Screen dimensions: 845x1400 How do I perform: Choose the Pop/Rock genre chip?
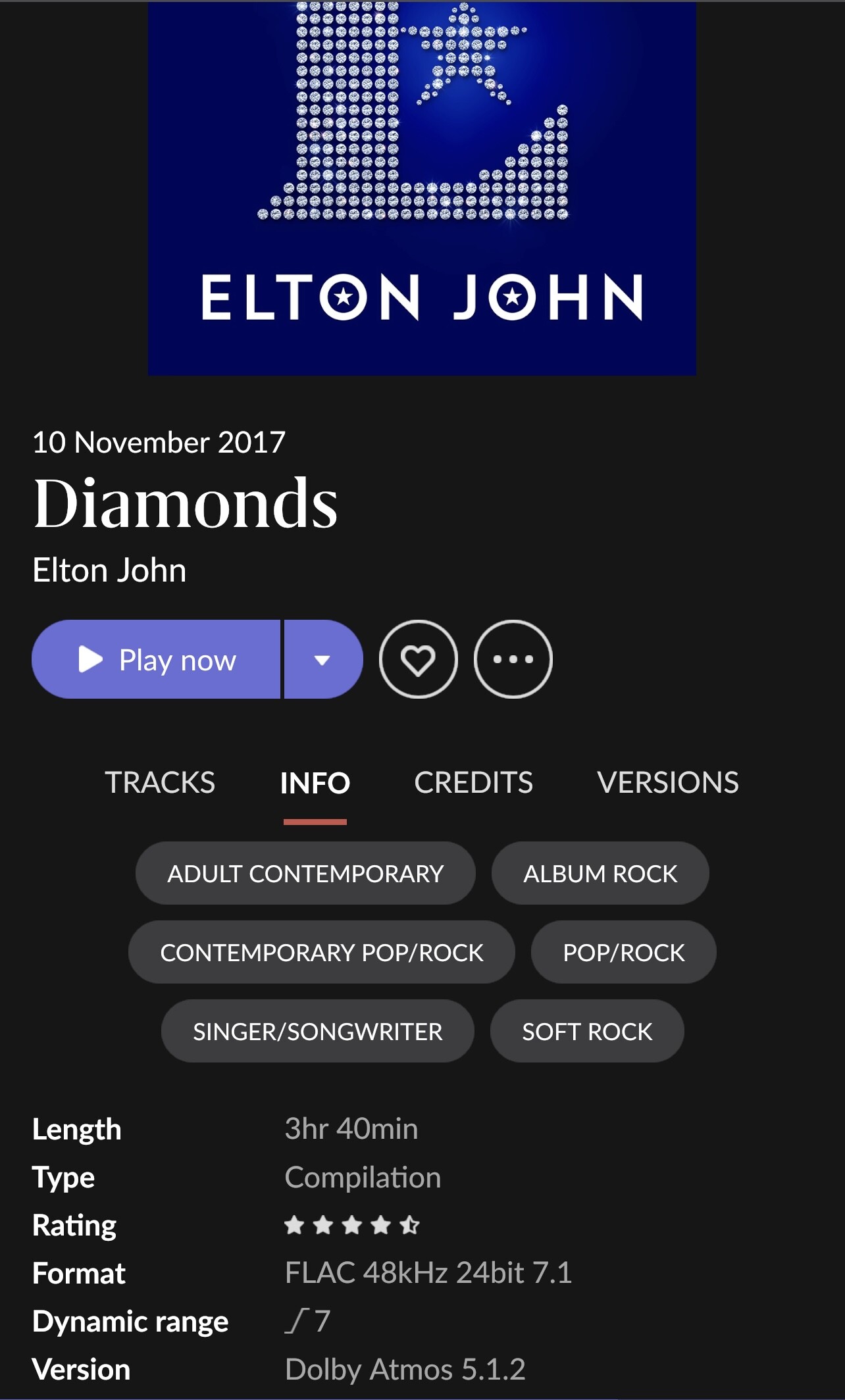pyautogui.click(x=624, y=952)
